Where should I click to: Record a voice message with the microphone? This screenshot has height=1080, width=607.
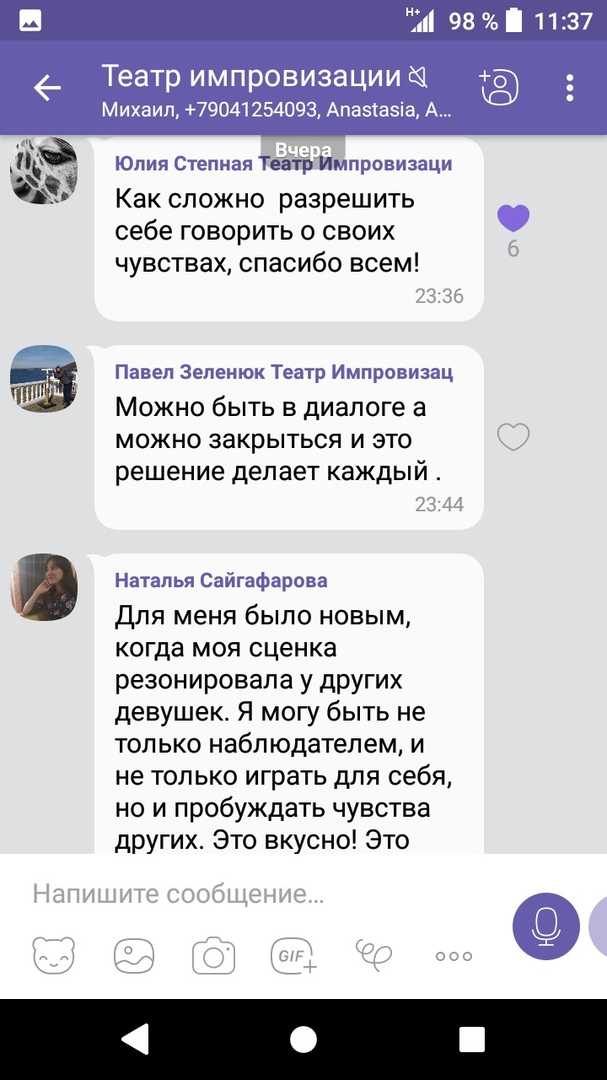tap(546, 926)
